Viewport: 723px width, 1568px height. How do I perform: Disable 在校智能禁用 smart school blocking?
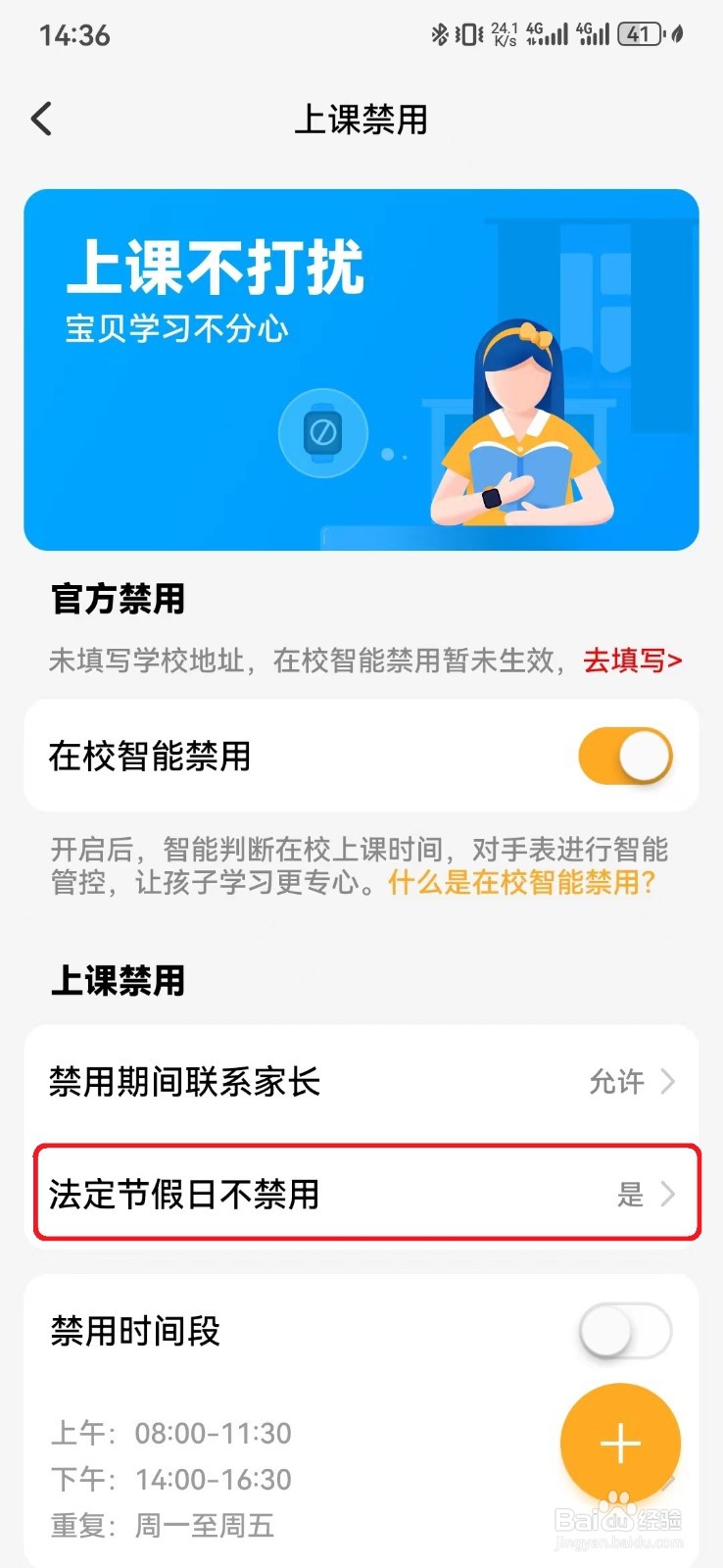[x=628, y=757]
